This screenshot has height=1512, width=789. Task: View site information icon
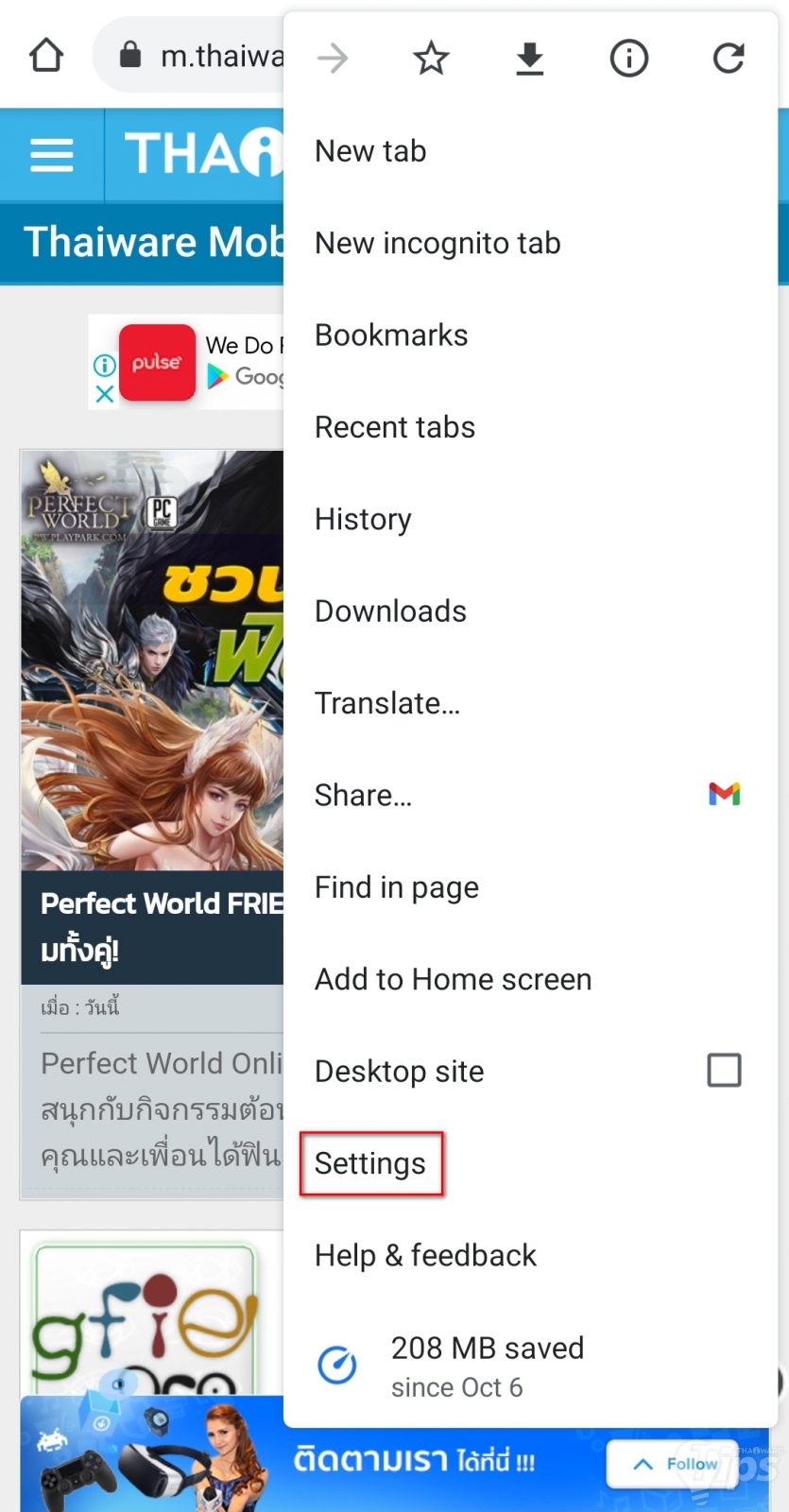tap(628, 59)
